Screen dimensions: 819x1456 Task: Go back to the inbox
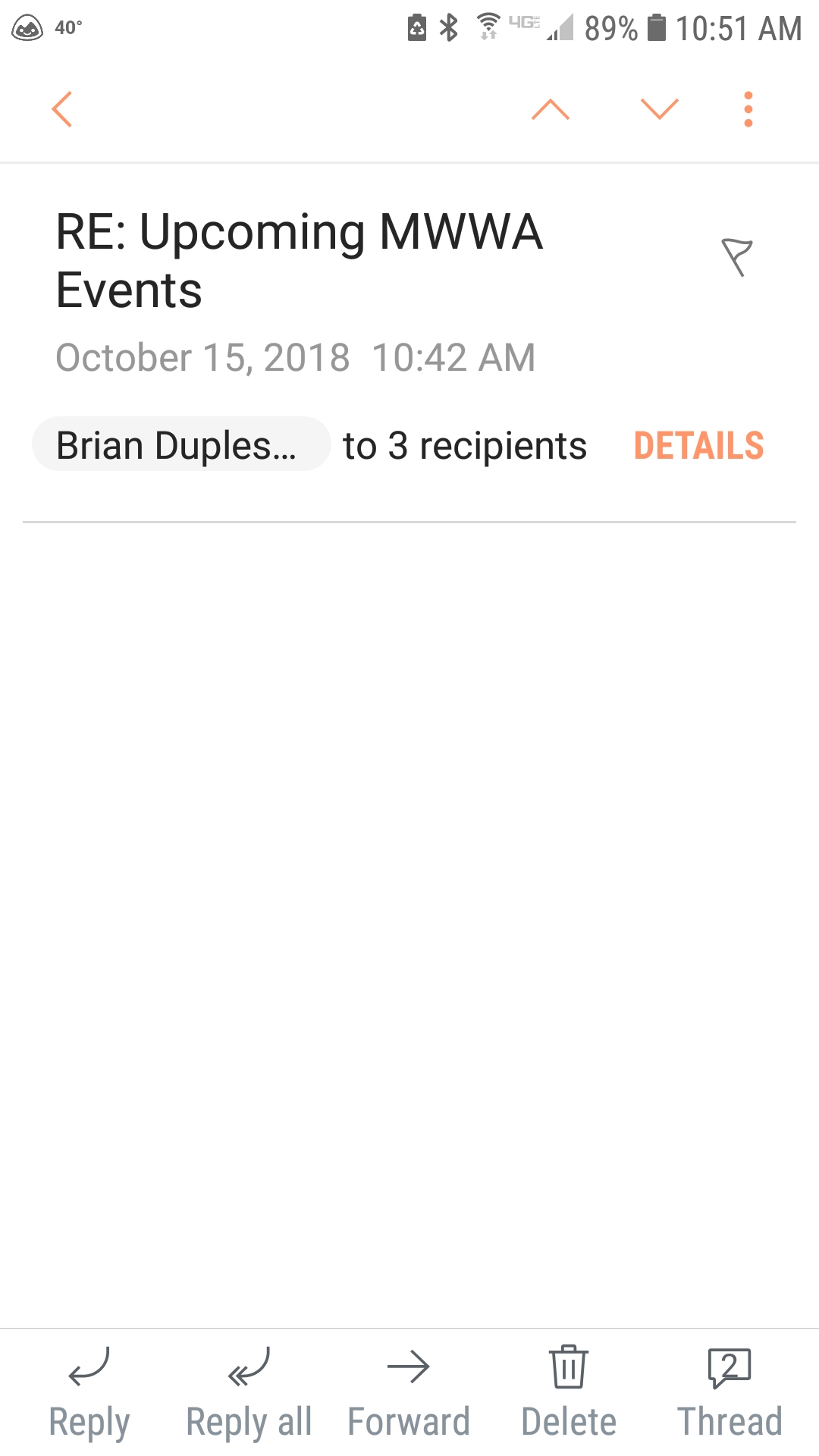tap(62, 109)
